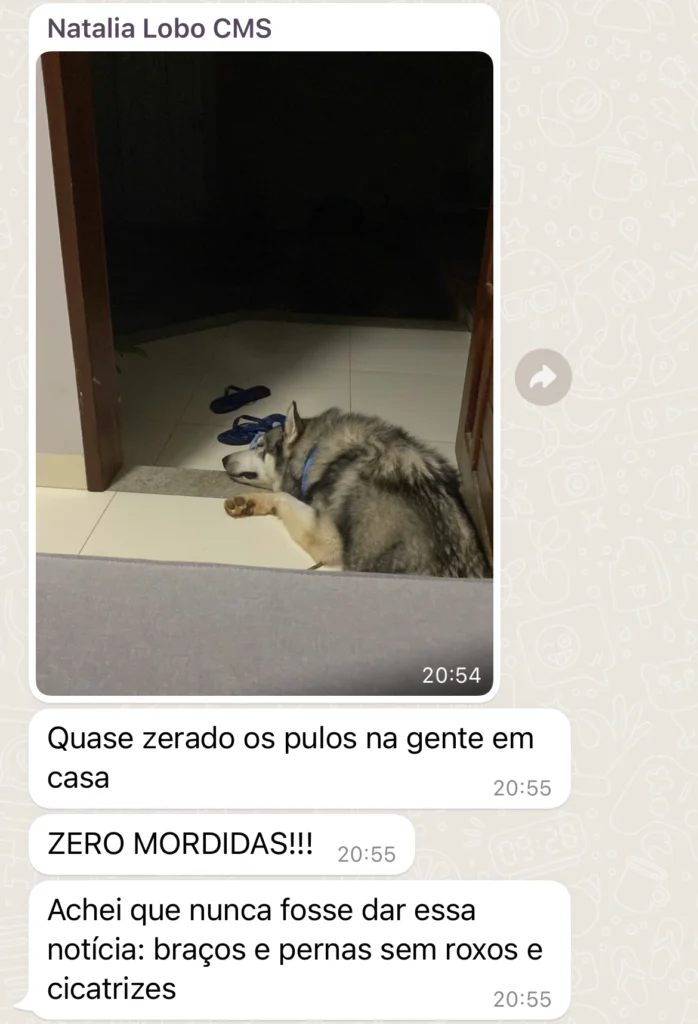Viewport: 698px width, 1024px height.
Task: Forward the husky photo with the share arrow
Action: pos(543,377)
